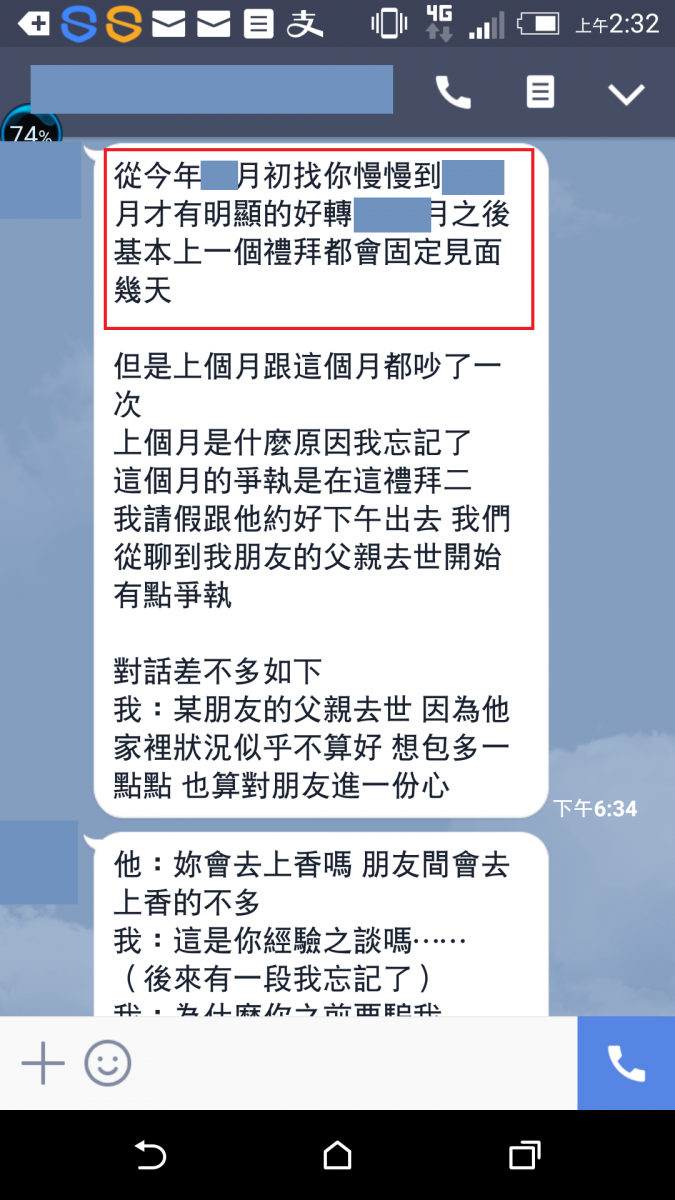Go to the home screen
The height and width of the screenshot is (1200, 675).
[337, 1156]
